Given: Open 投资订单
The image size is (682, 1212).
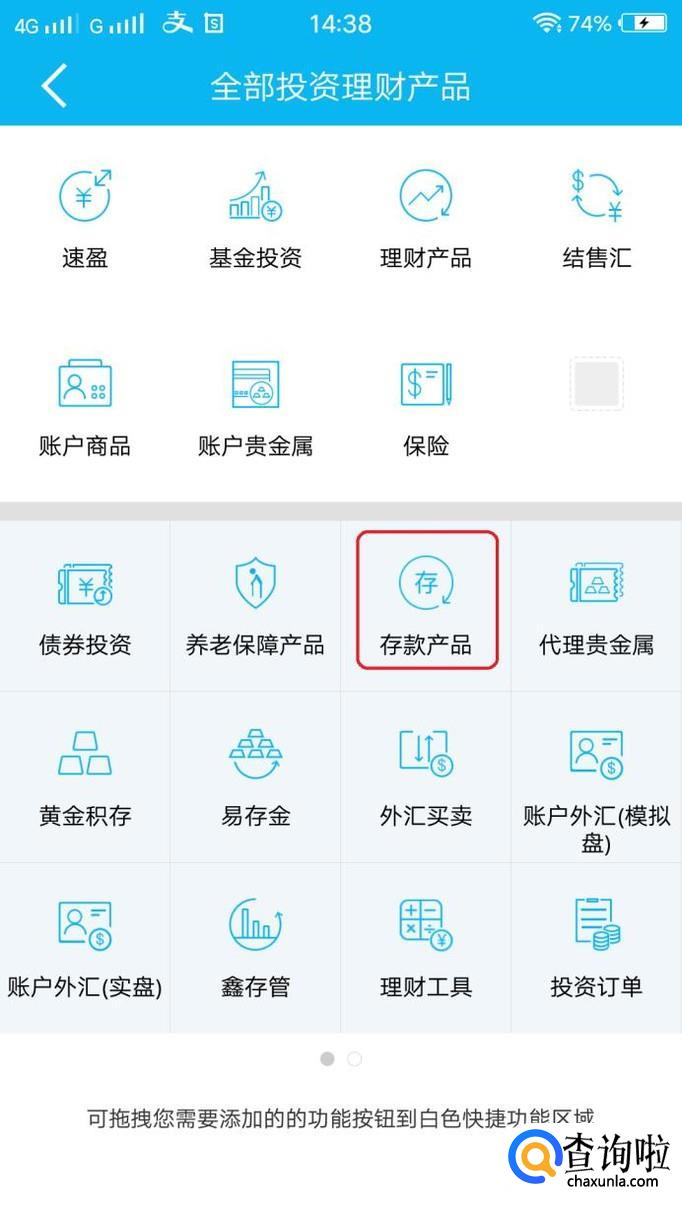Looking at the screenshot, I should [596, 948].
